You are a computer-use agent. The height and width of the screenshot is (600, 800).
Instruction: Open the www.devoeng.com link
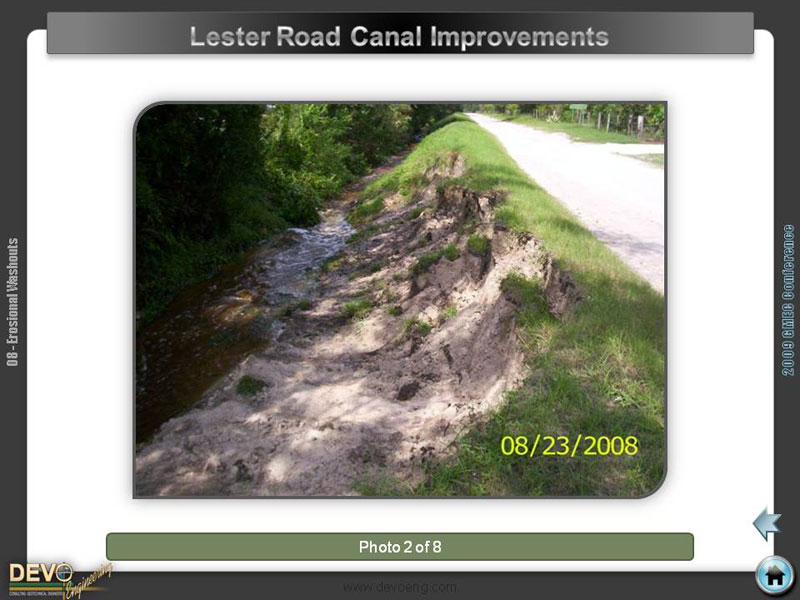[400, 587]
